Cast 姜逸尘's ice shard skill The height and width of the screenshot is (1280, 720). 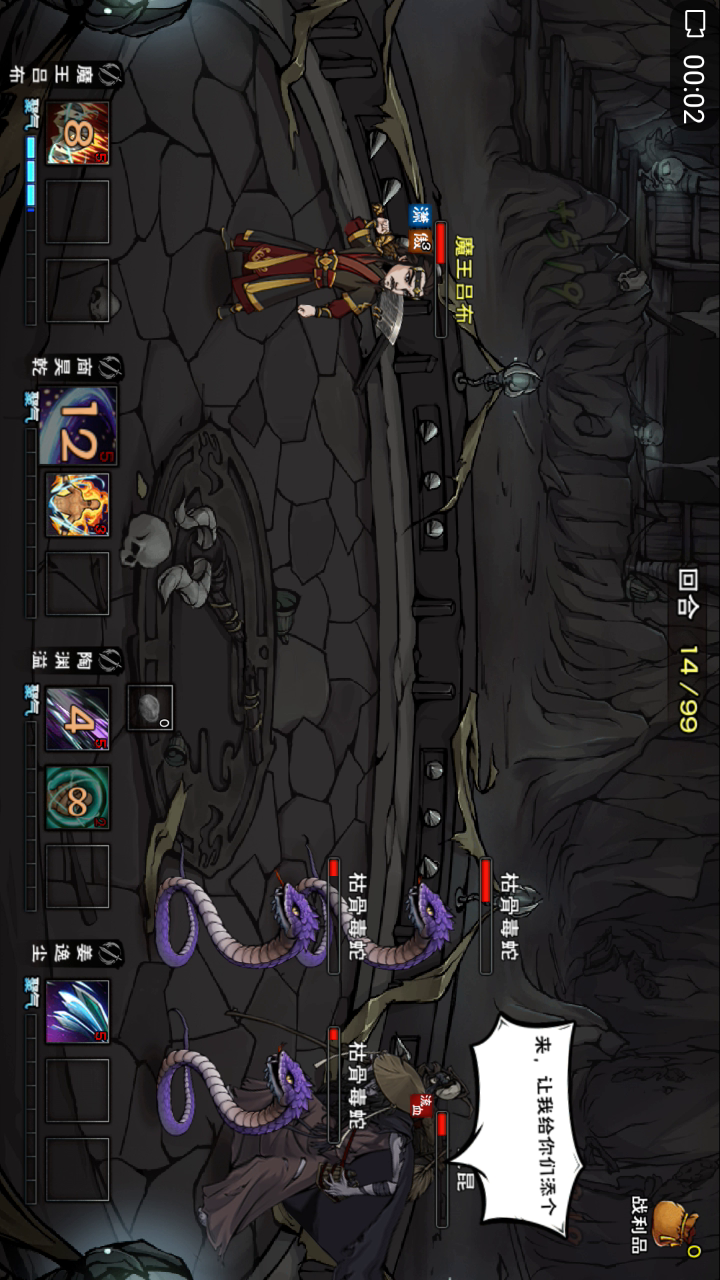point(77,1012)
